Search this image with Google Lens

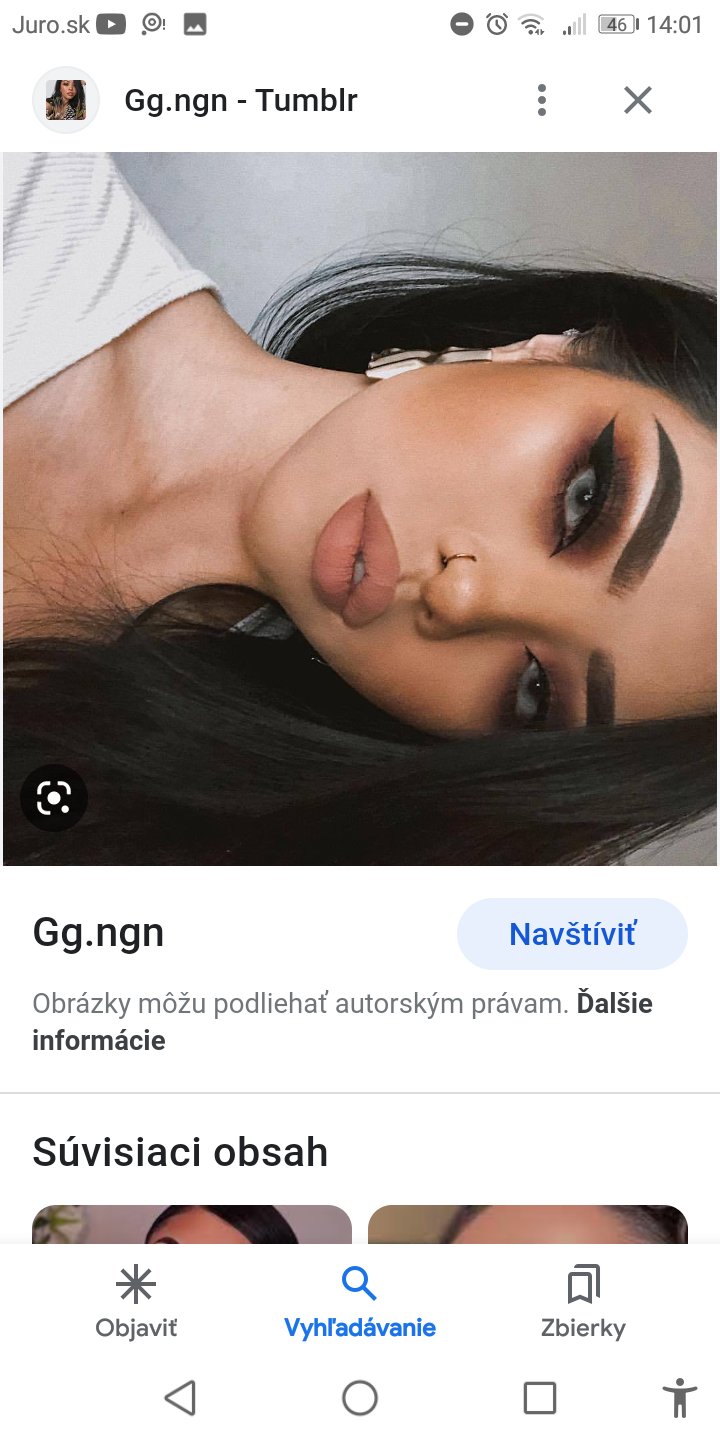tap(54, 797)
